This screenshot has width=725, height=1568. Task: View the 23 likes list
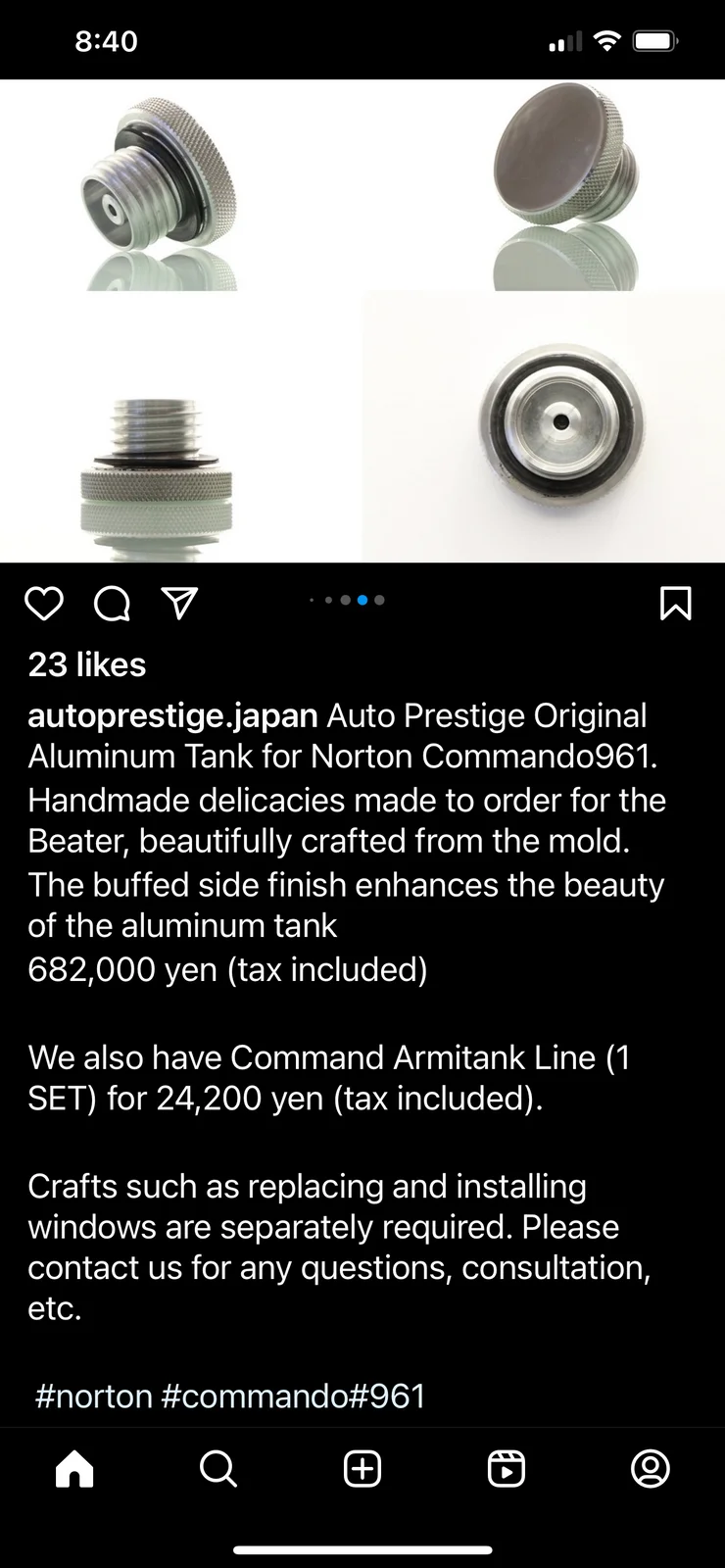(x=87, y=664)
